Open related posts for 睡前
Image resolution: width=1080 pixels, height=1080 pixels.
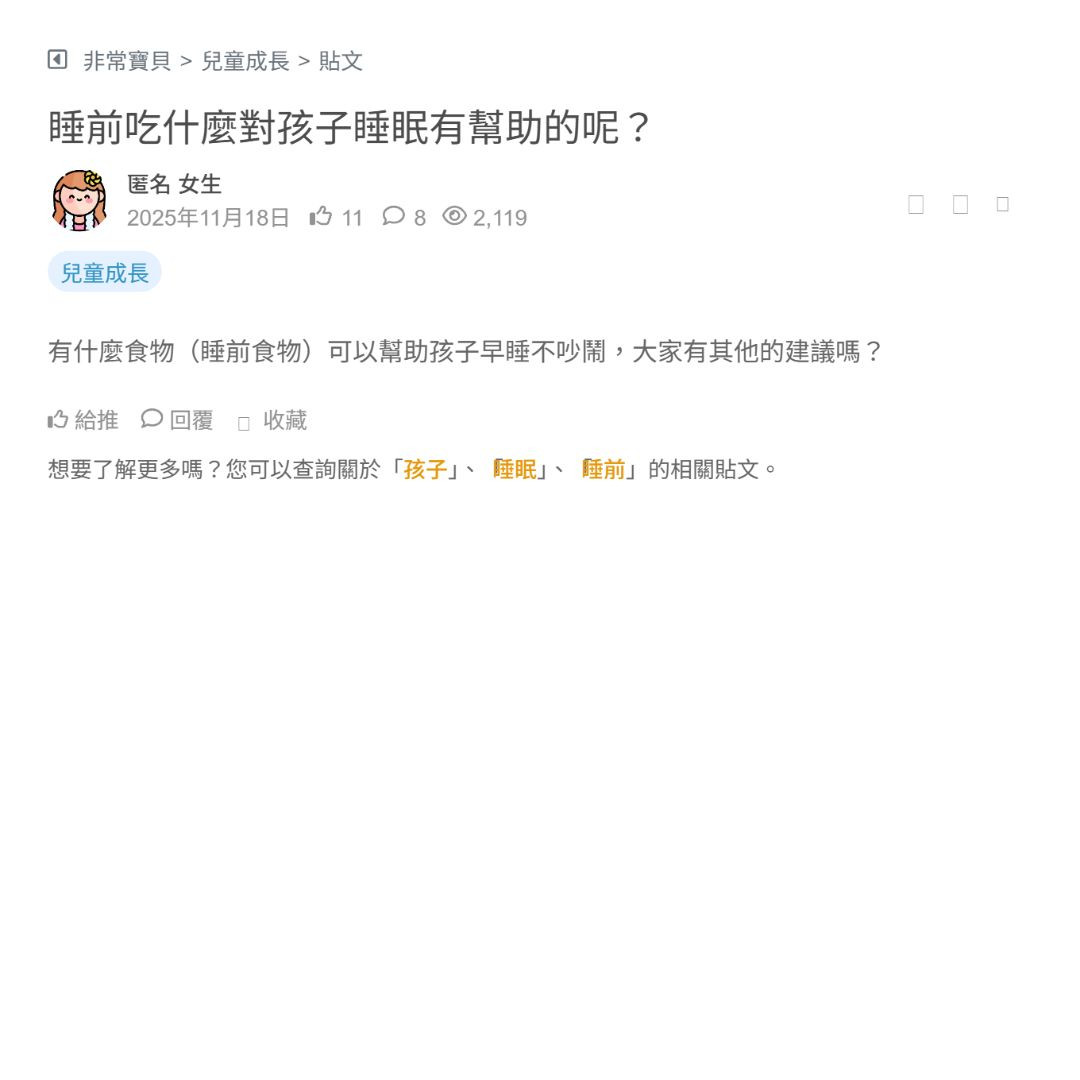(x=604, y=469)
